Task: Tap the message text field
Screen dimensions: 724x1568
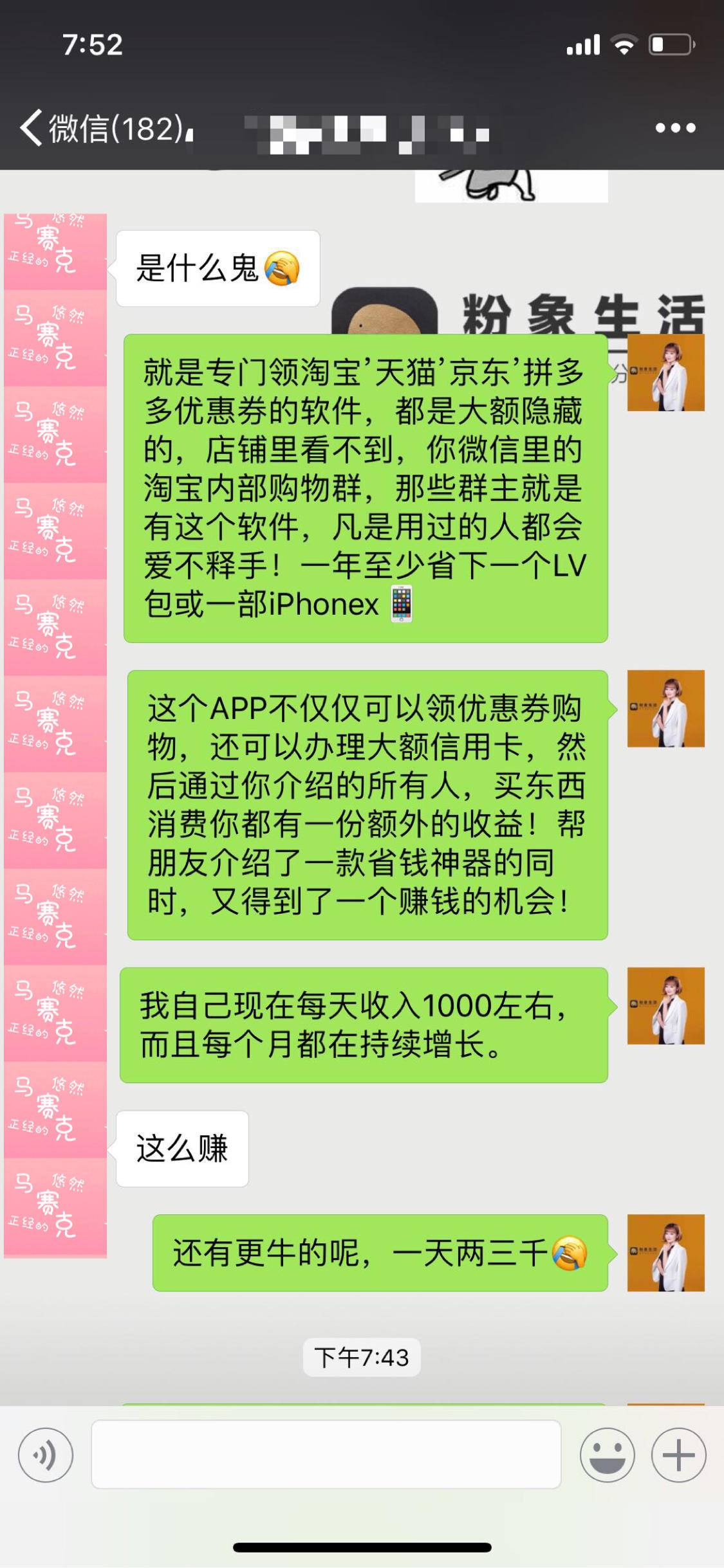Action: pos(326,1455)
